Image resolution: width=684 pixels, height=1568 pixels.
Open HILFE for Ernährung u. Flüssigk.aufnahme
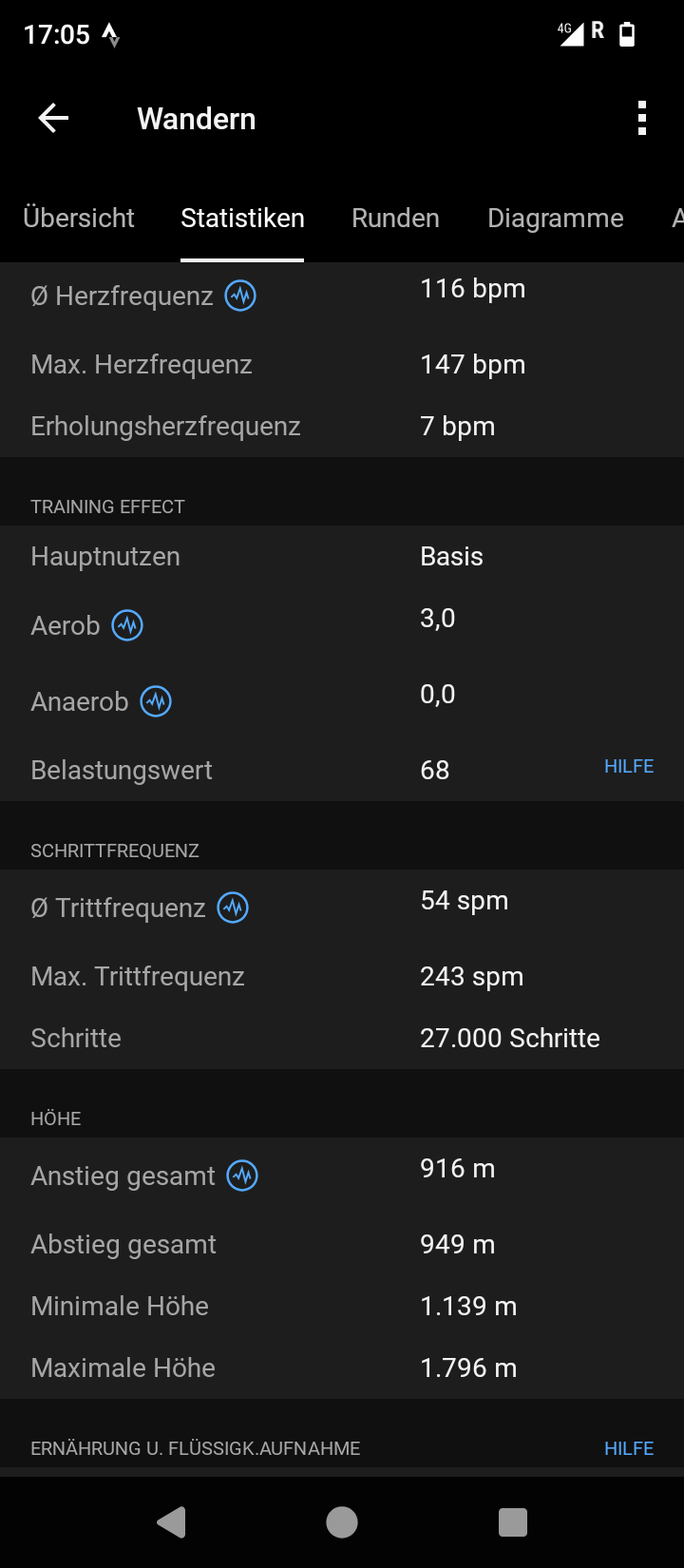pyautogui.click(x=629, y=1448)
